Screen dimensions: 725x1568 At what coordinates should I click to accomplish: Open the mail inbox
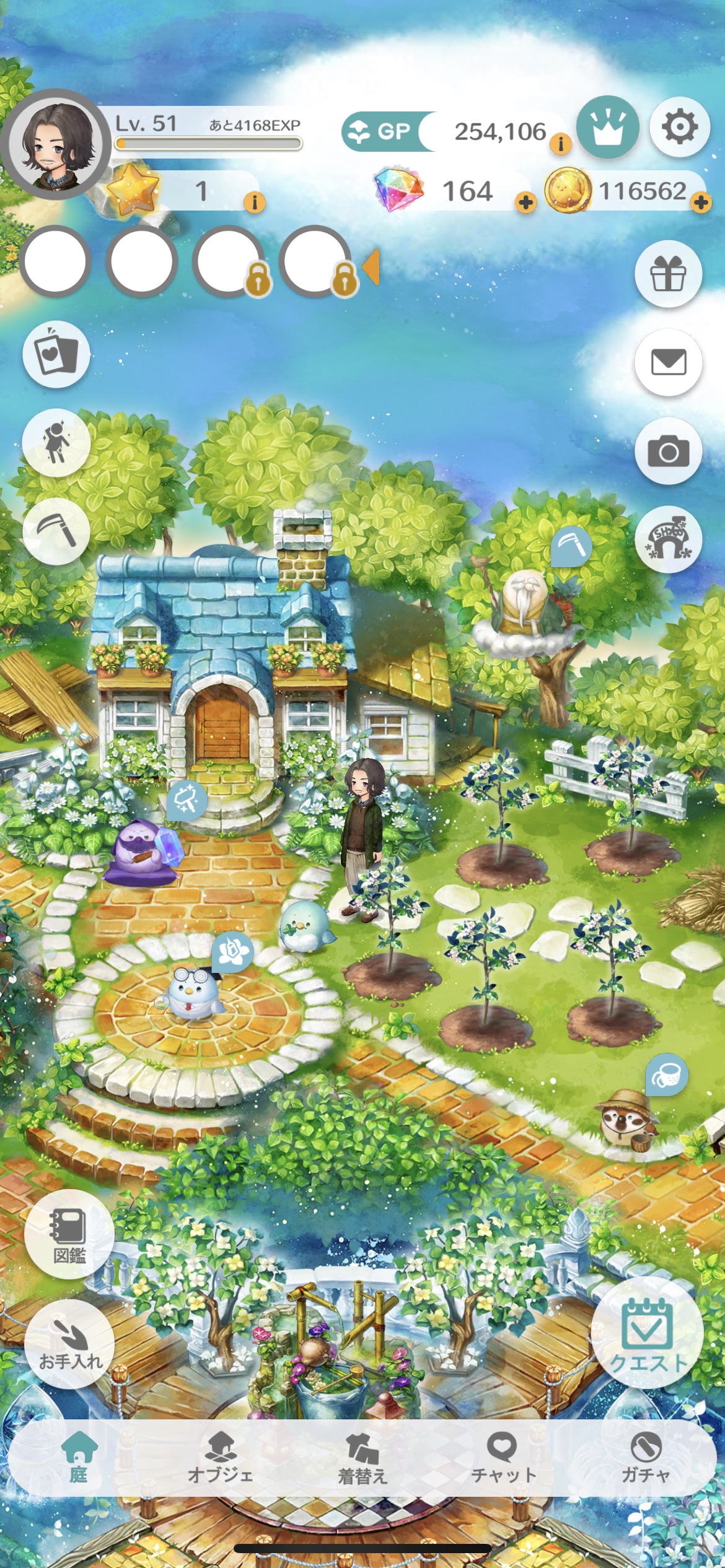coord(668,362)
